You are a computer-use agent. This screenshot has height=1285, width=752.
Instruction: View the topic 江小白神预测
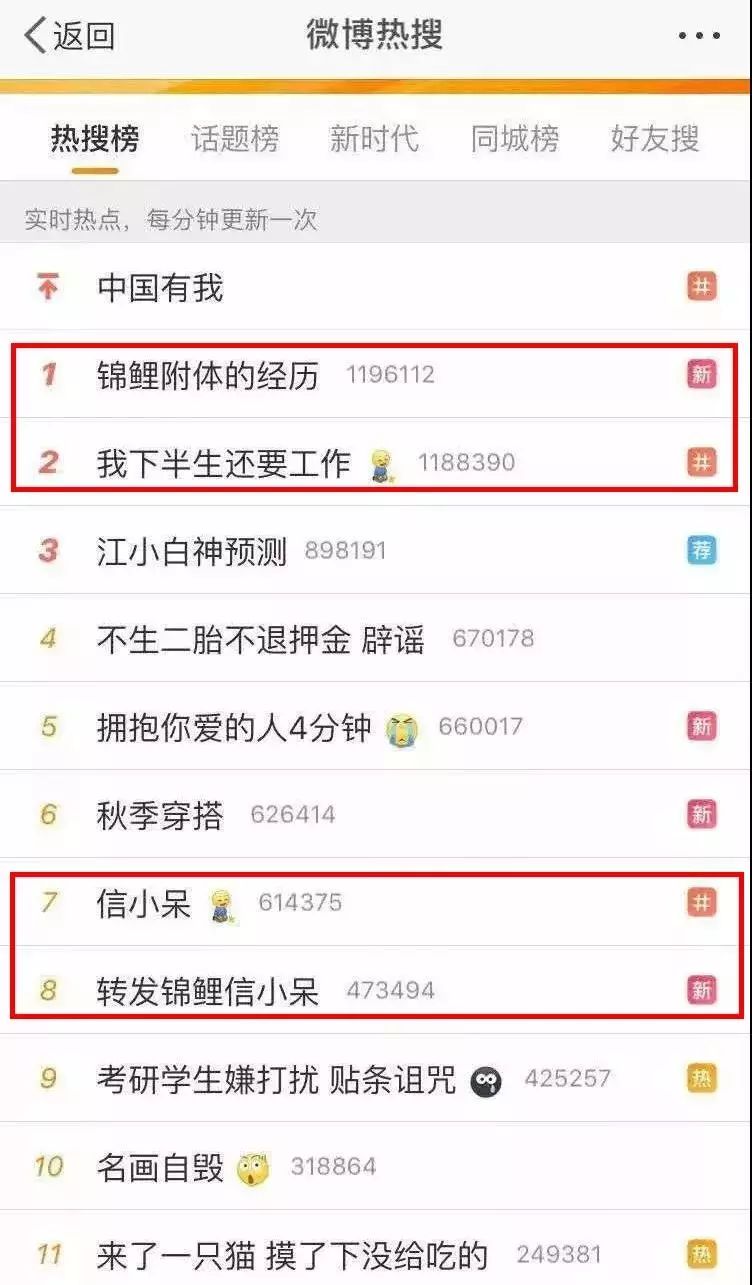[192, 551]
